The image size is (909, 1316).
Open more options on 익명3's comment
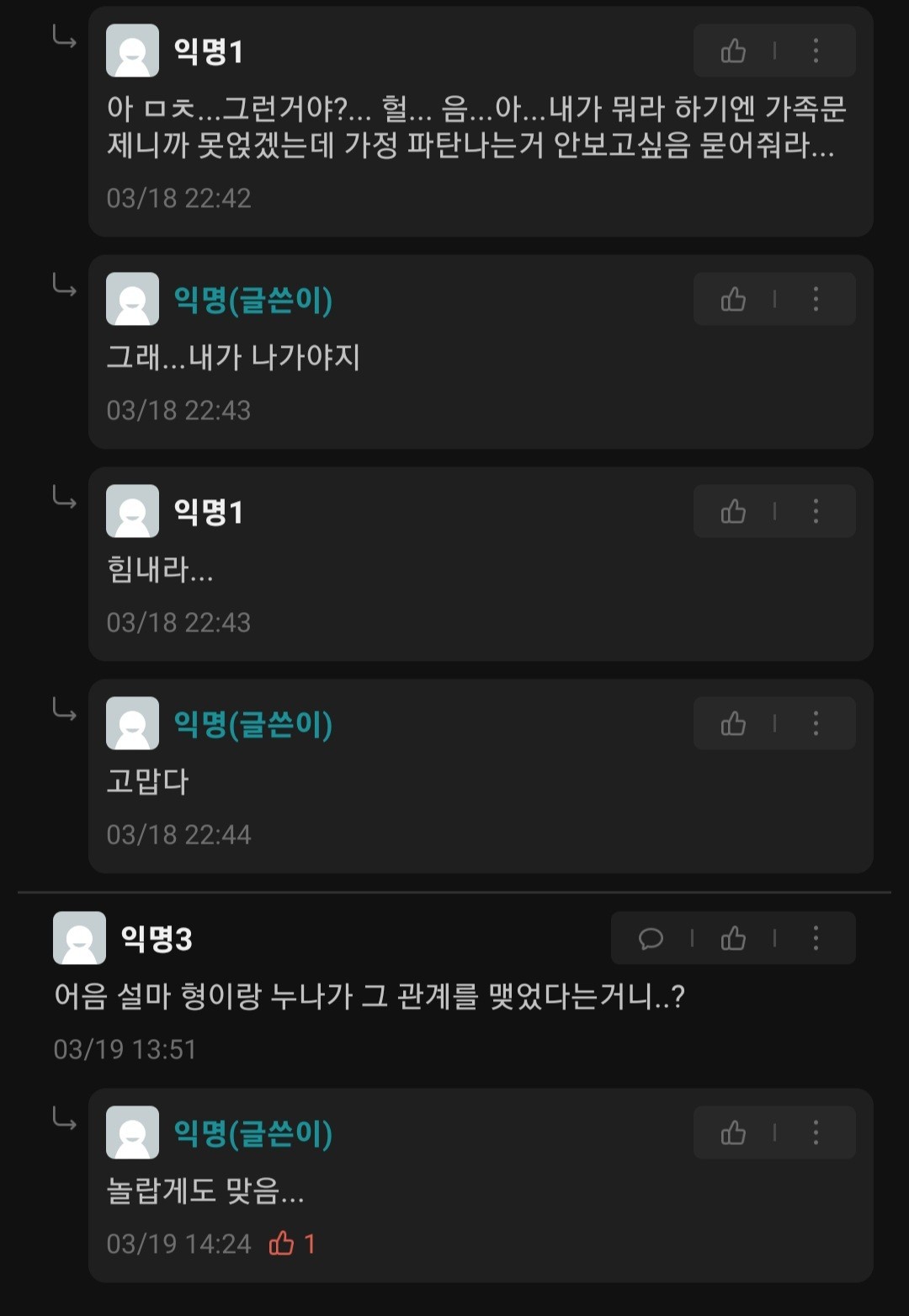click(x=816, y=938)
